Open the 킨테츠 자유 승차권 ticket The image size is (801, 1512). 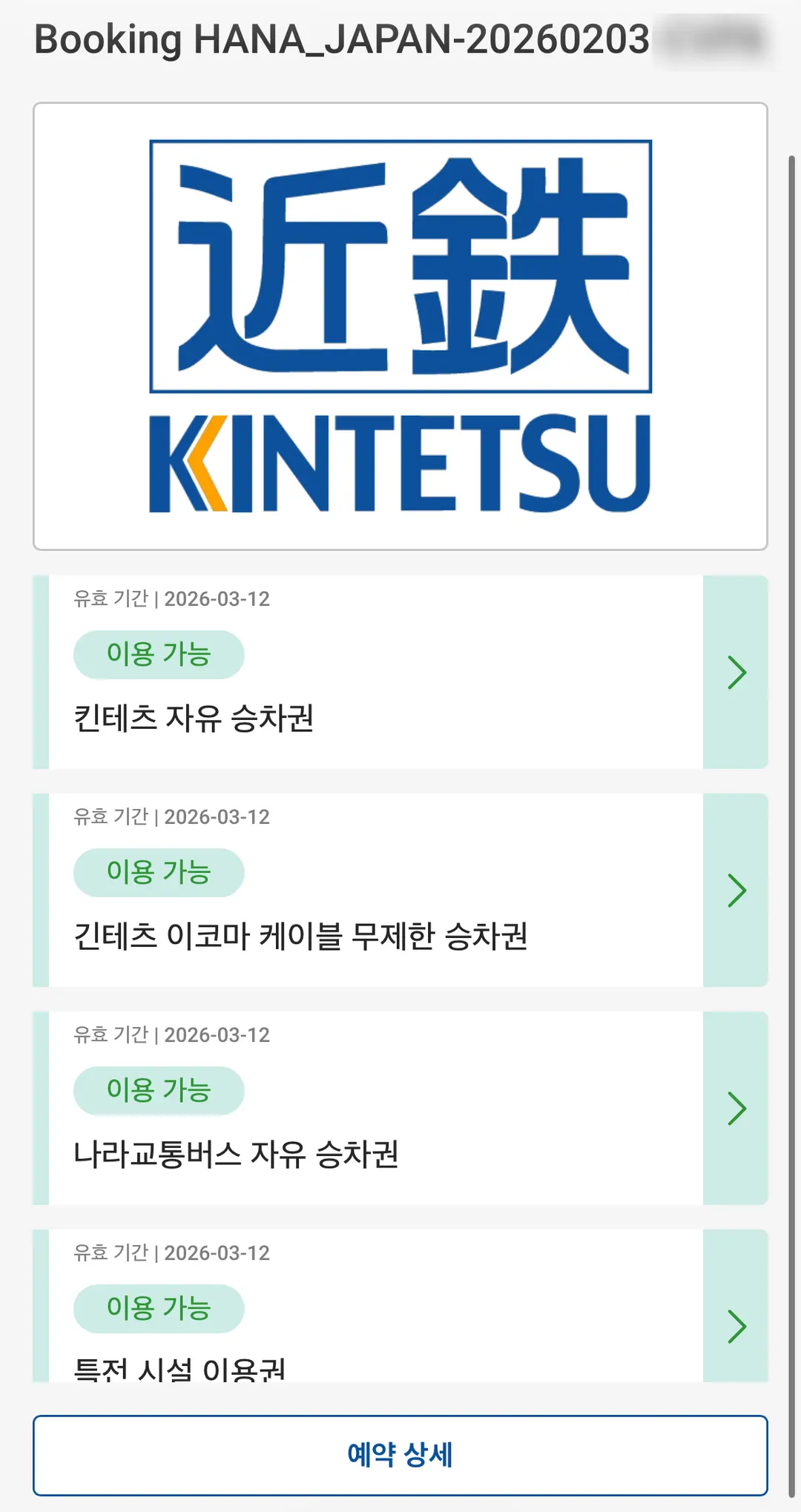(400, 672)
